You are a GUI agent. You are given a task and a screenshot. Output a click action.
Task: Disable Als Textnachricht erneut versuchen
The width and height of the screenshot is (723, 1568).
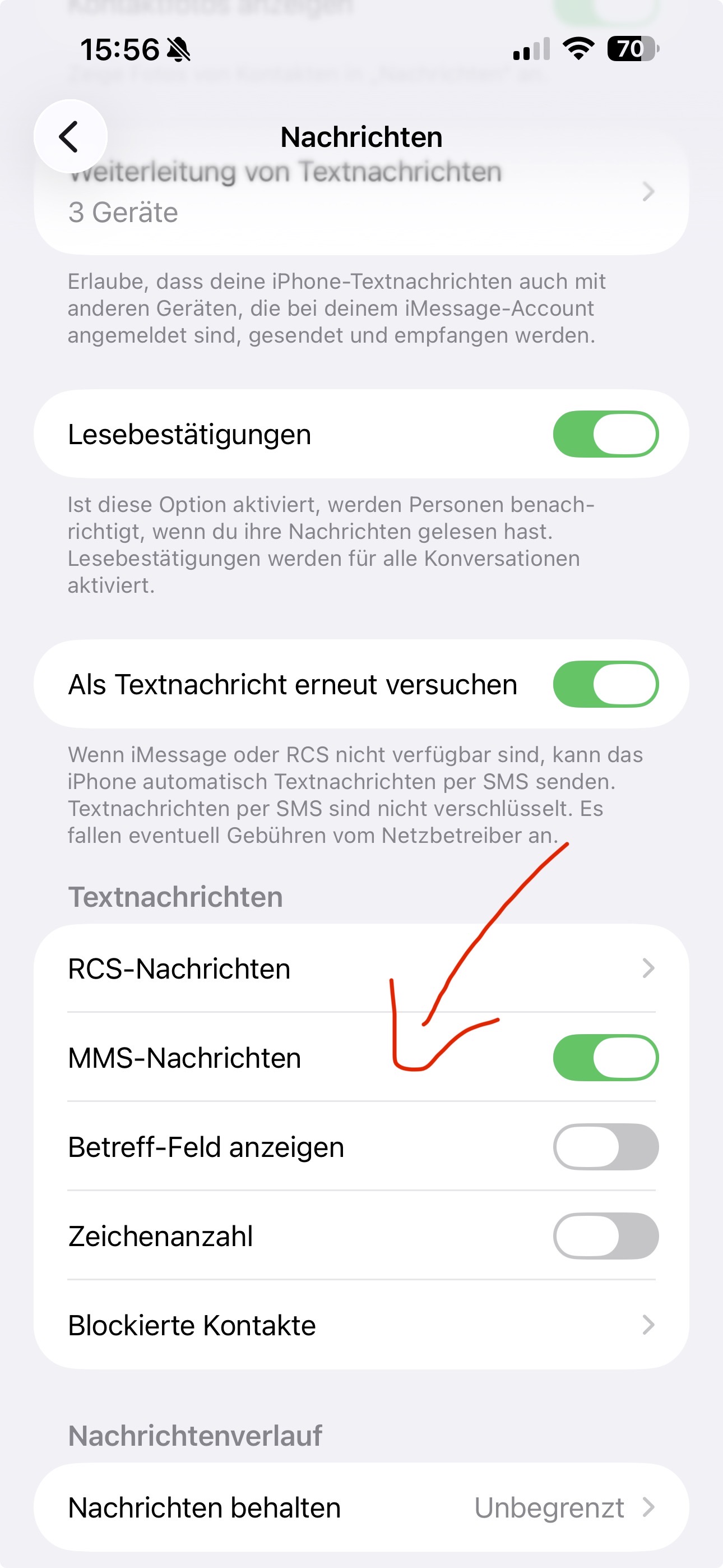[x=605, y=684]
